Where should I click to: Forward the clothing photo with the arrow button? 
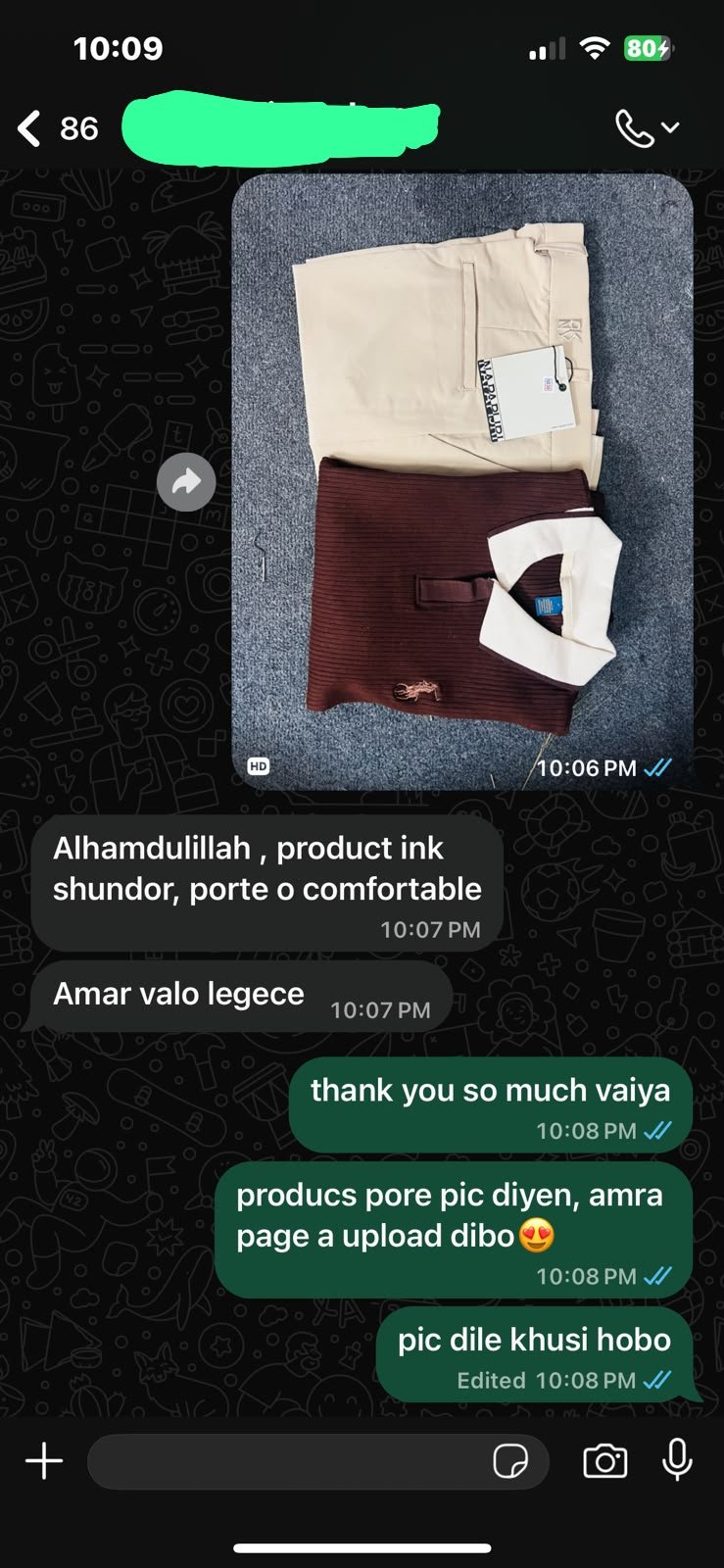pos(186,482)
